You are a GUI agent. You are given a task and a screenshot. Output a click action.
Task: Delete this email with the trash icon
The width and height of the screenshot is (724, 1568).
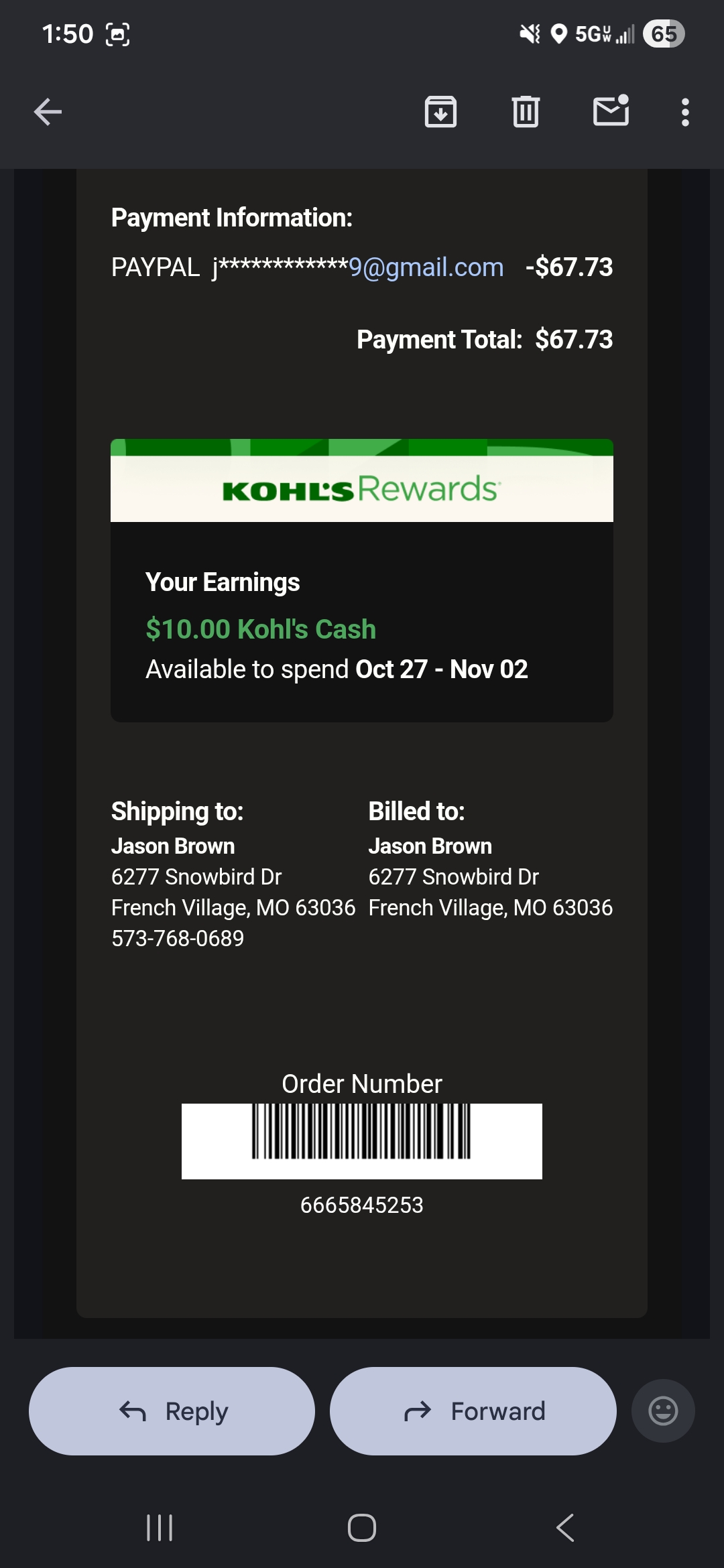click(x=526, y=112)
